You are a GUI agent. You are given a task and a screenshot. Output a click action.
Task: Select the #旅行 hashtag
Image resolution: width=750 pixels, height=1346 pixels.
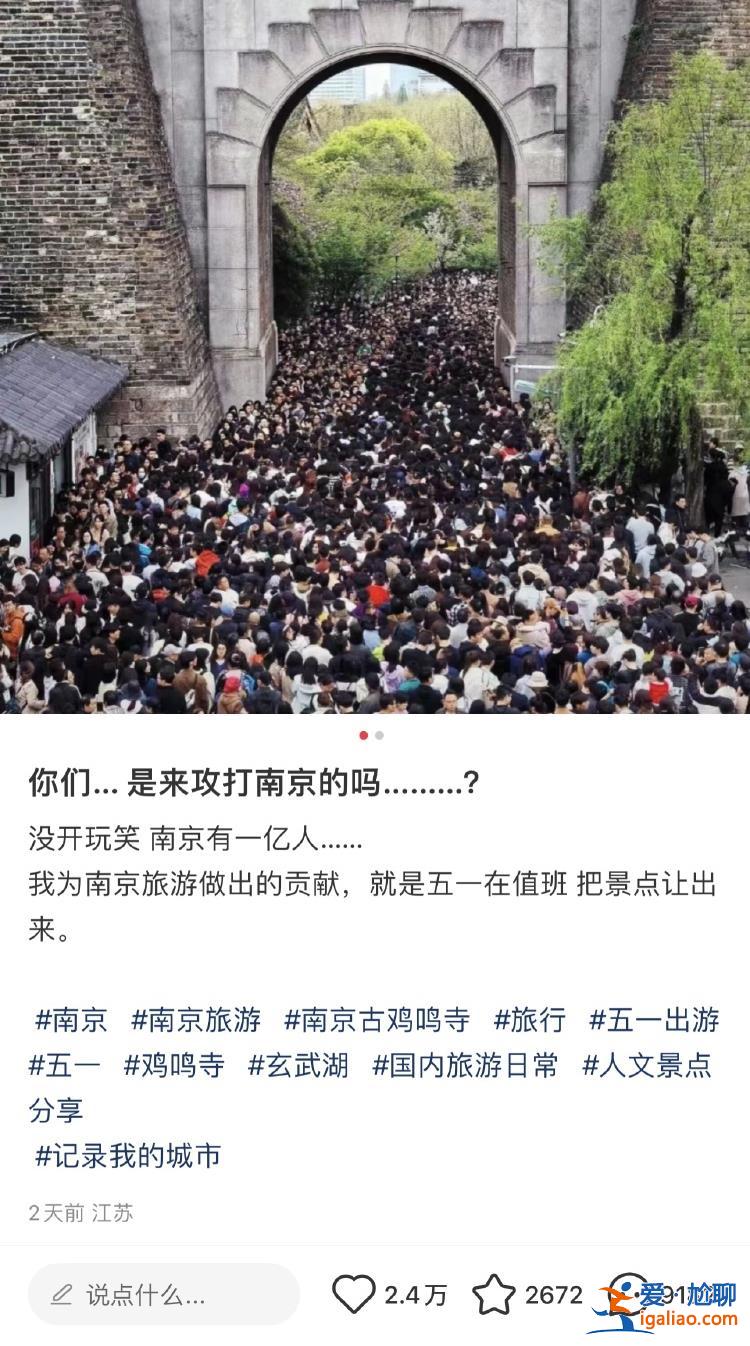[530, 1019]
